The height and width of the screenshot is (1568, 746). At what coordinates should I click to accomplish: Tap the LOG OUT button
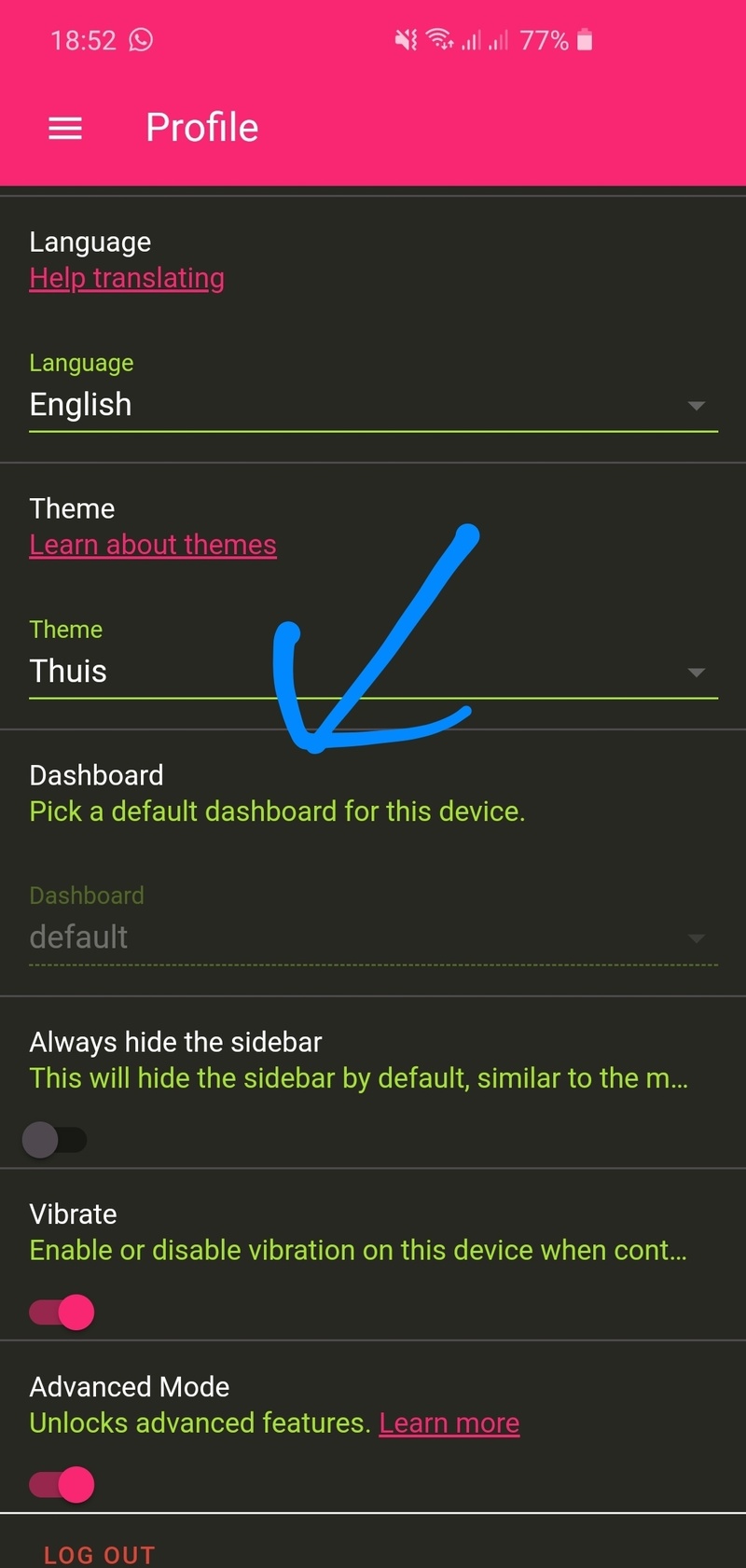pyautogui.click(x=100, y=1554)
